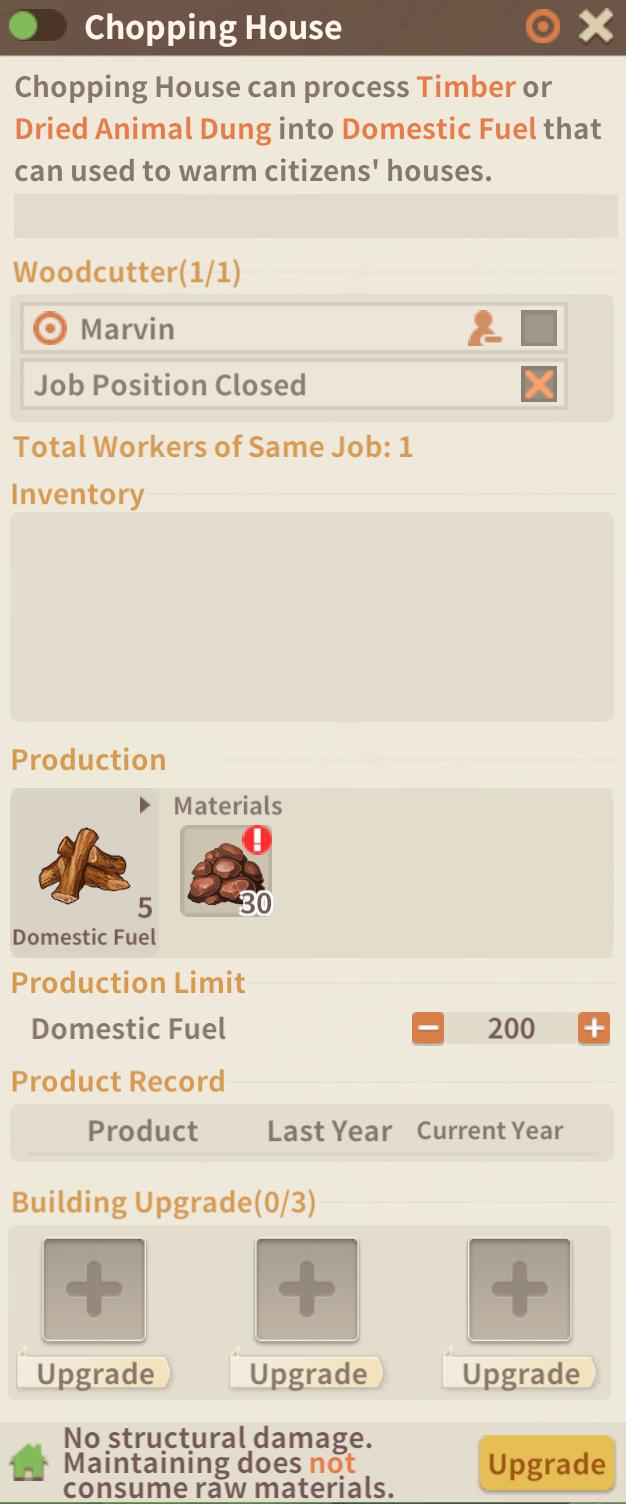Tick the checkbox next to Marvin
The height and width of the screenshot is (1504, 626).
tap(539, 328)
